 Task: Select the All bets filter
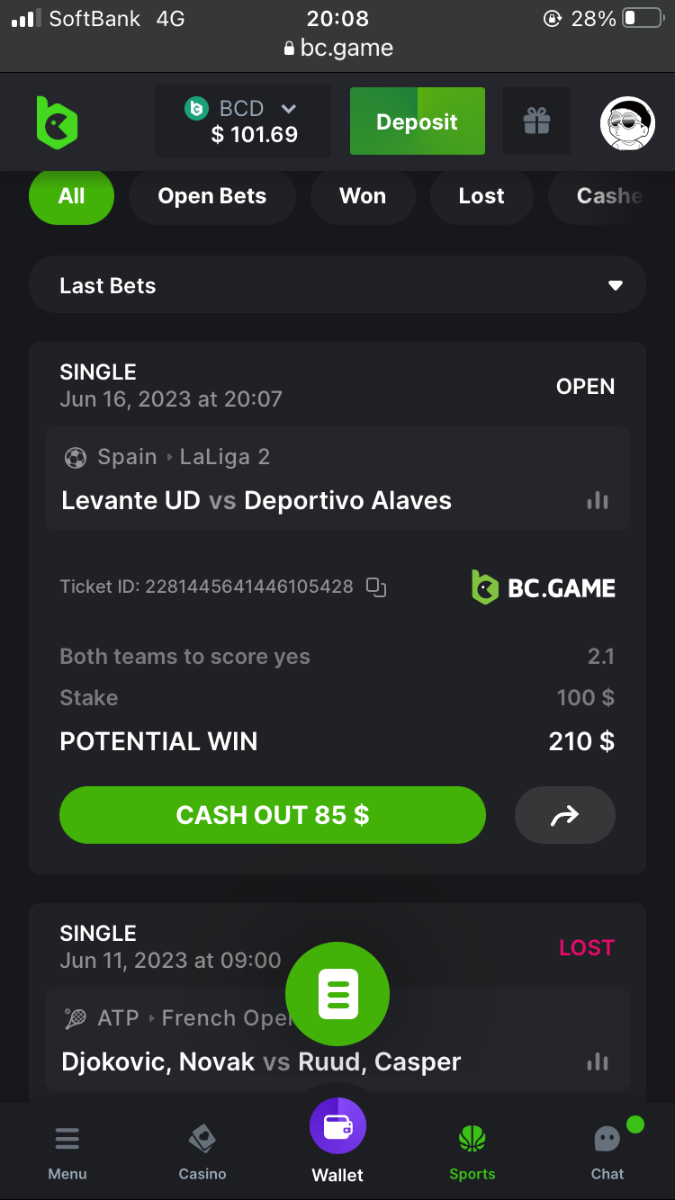(71, 196)
